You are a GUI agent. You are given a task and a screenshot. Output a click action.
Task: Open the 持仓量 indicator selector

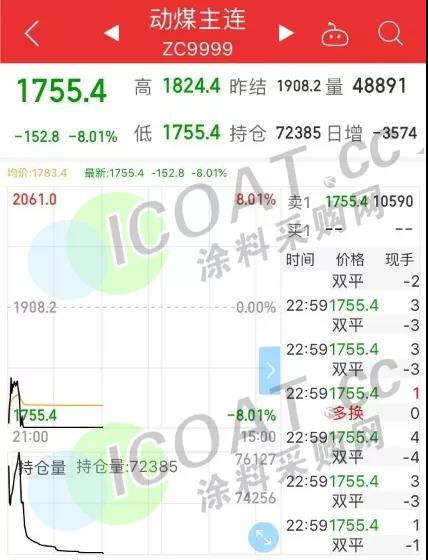41,467
